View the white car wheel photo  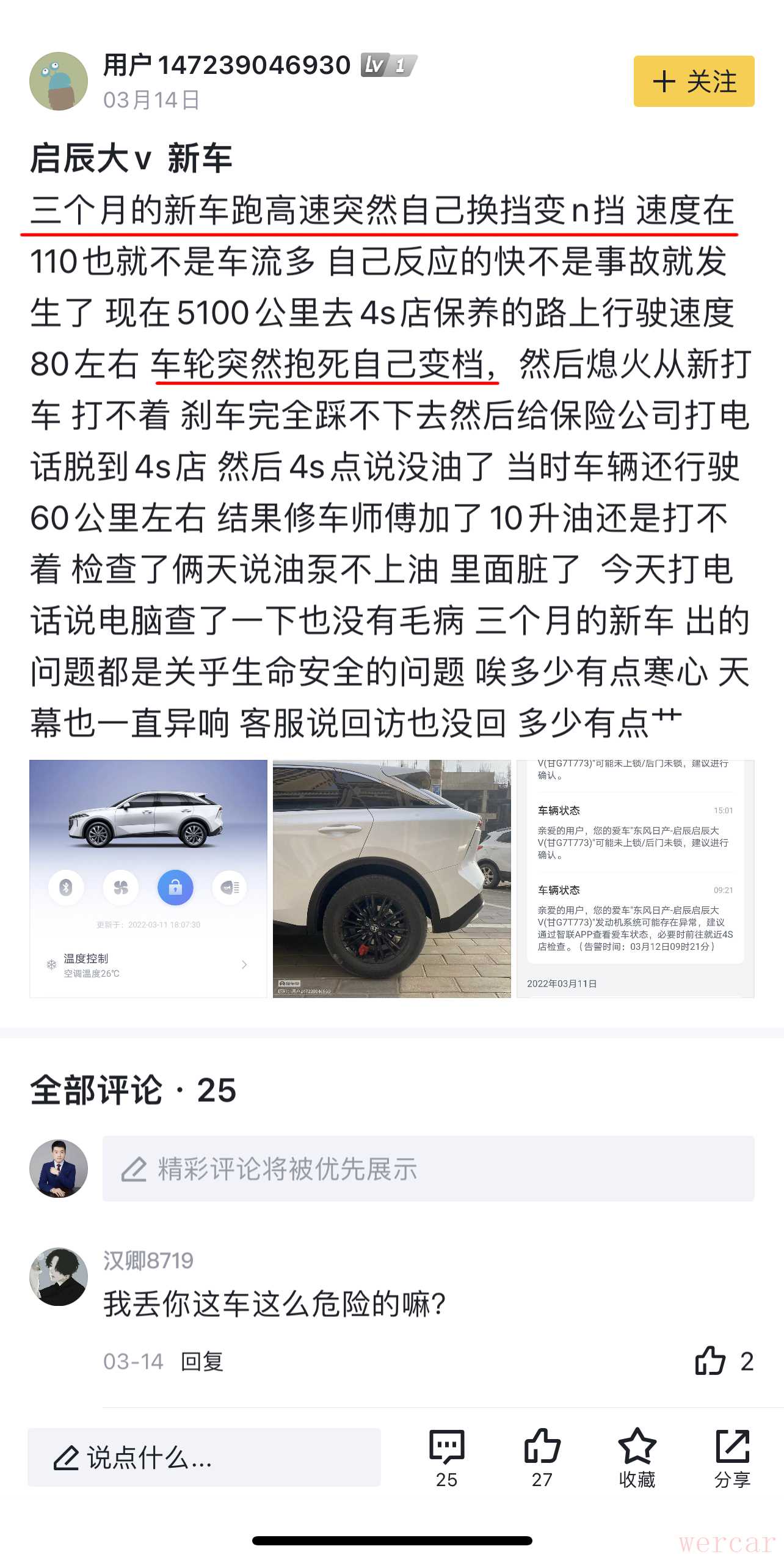391,878
